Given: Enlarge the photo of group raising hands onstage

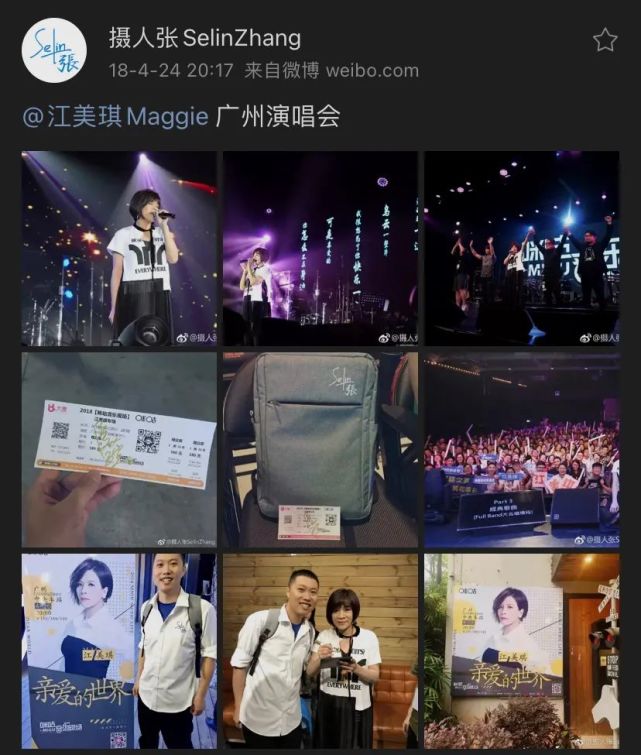Looking at the screenshot, I should [521, 249].
